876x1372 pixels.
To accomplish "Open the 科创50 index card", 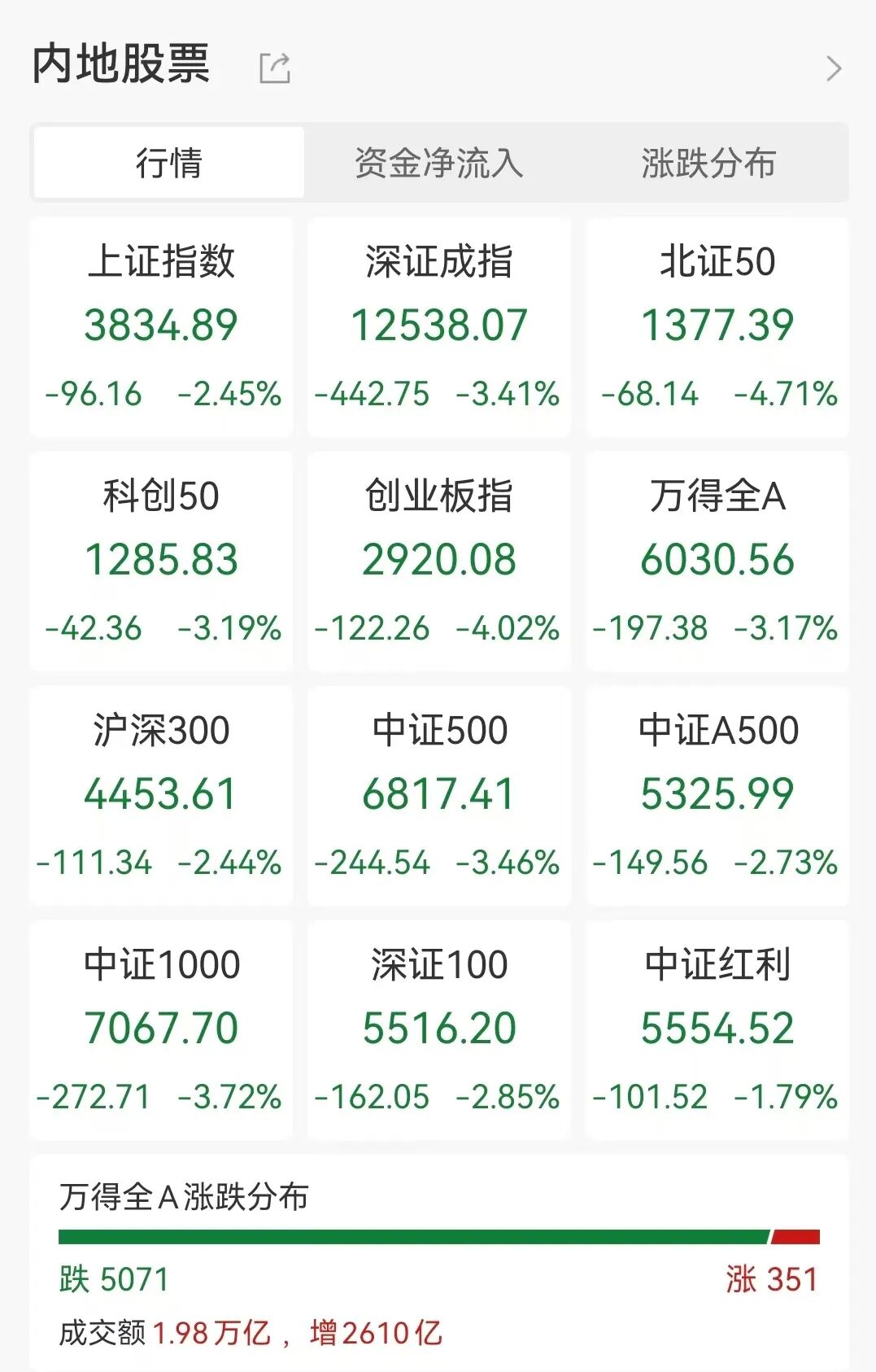I will pyautogui.click(x=161, y=561).
